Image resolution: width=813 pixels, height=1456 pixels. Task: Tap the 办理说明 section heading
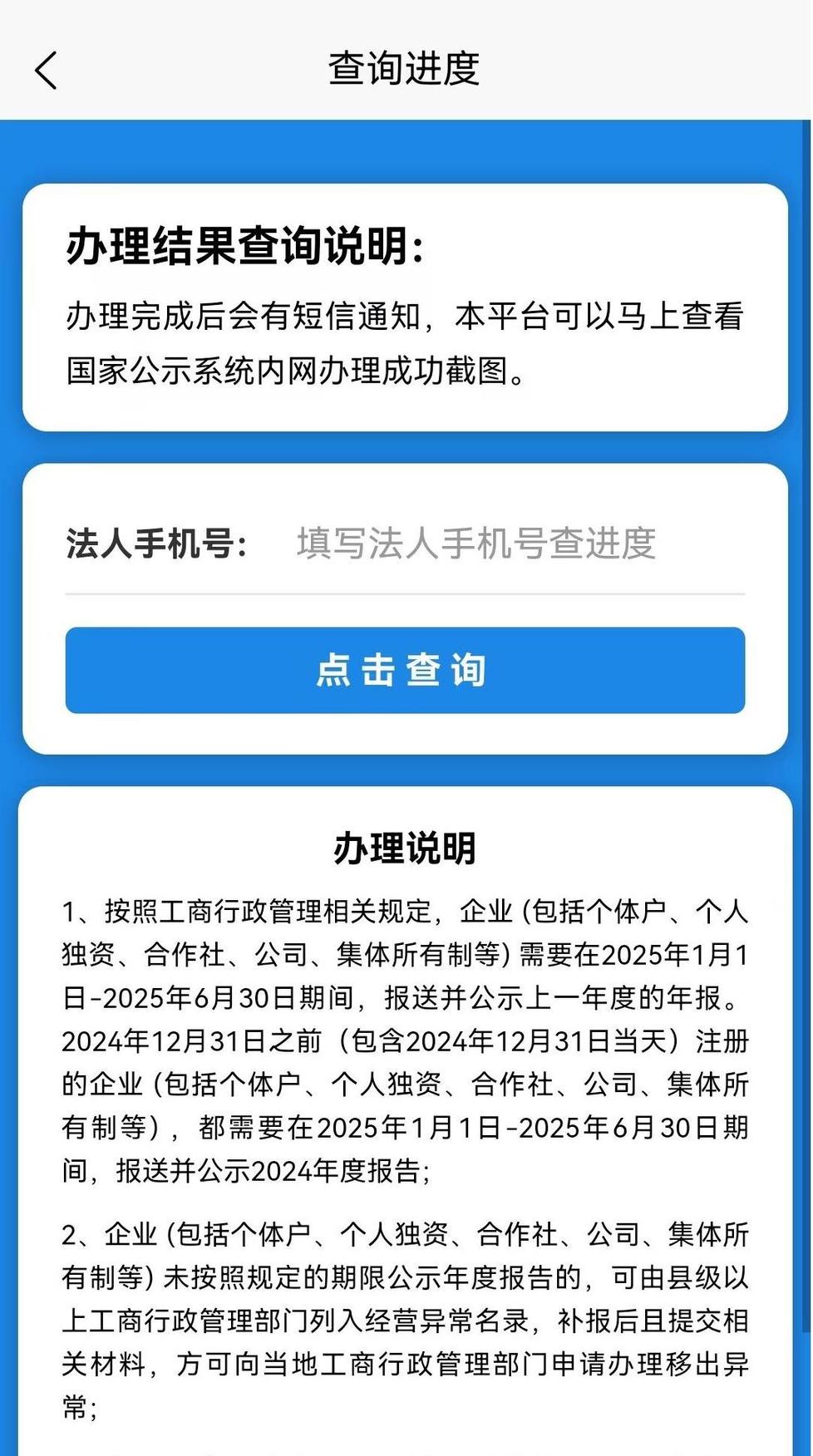coord(405,847)
